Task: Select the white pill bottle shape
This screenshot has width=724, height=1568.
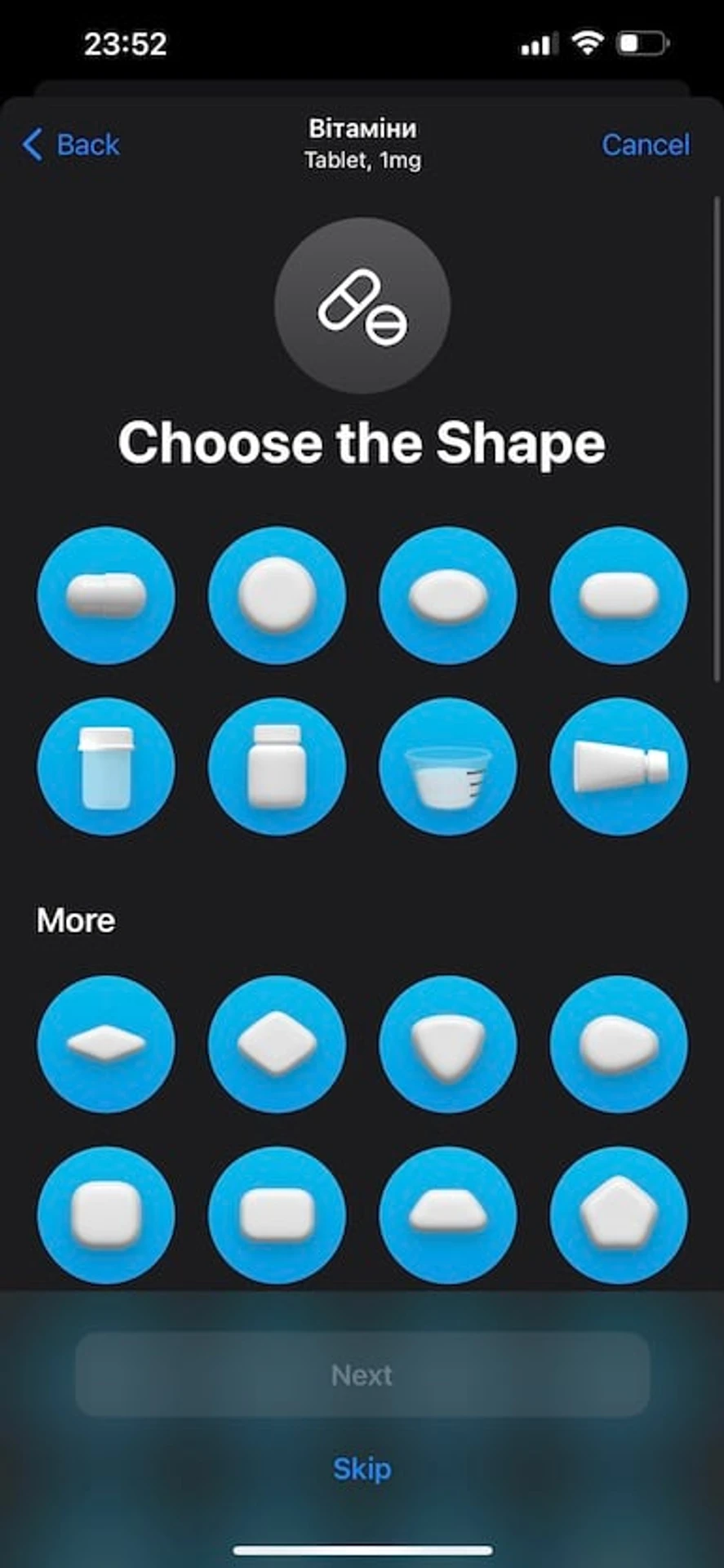Action: (277, 766)
